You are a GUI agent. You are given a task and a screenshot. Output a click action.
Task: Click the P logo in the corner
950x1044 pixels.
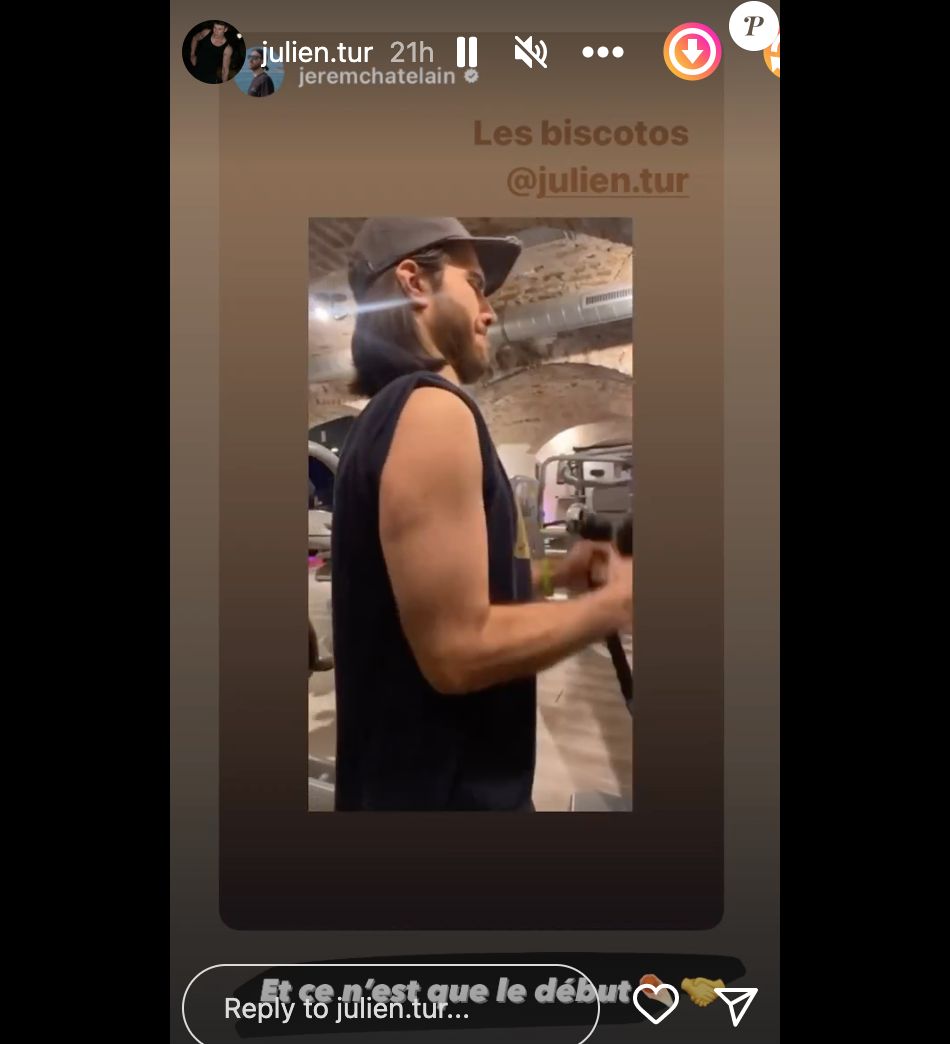(754, 27)
